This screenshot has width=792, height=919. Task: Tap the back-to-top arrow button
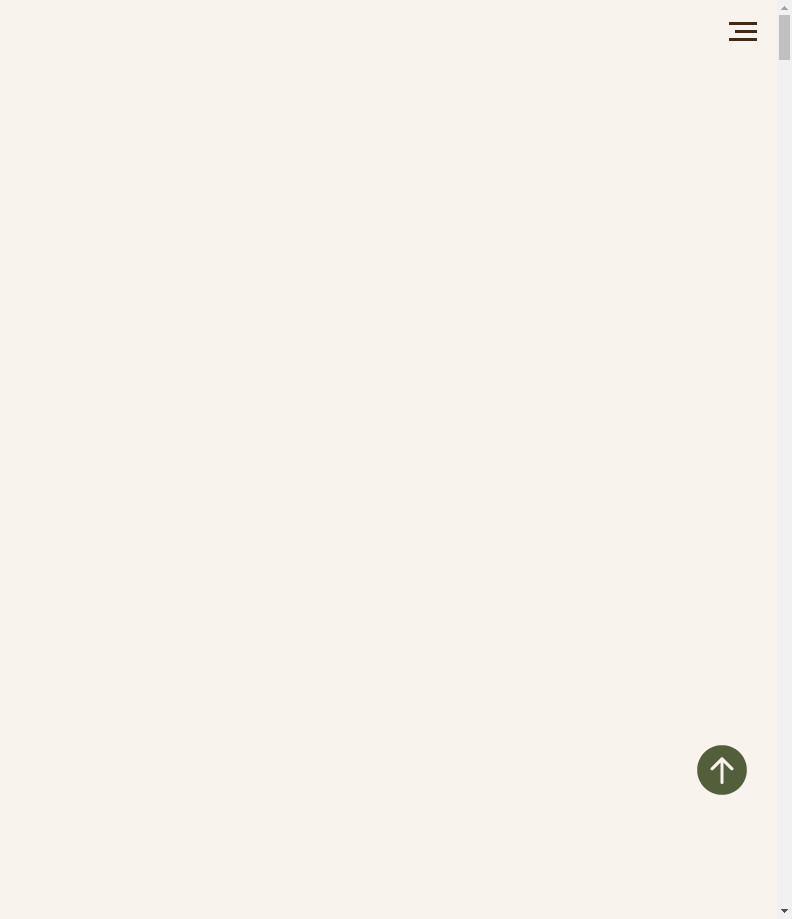pyautogui.click(x=721, y=770)
